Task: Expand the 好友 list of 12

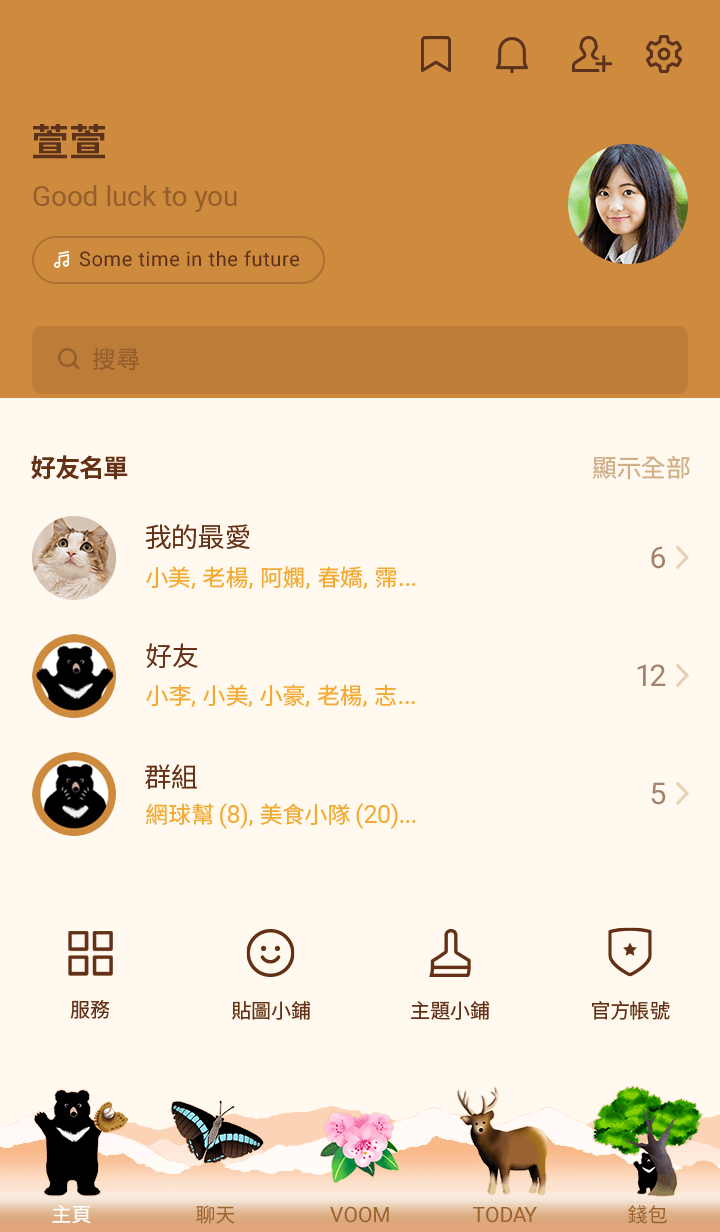Action: (360, 676)
